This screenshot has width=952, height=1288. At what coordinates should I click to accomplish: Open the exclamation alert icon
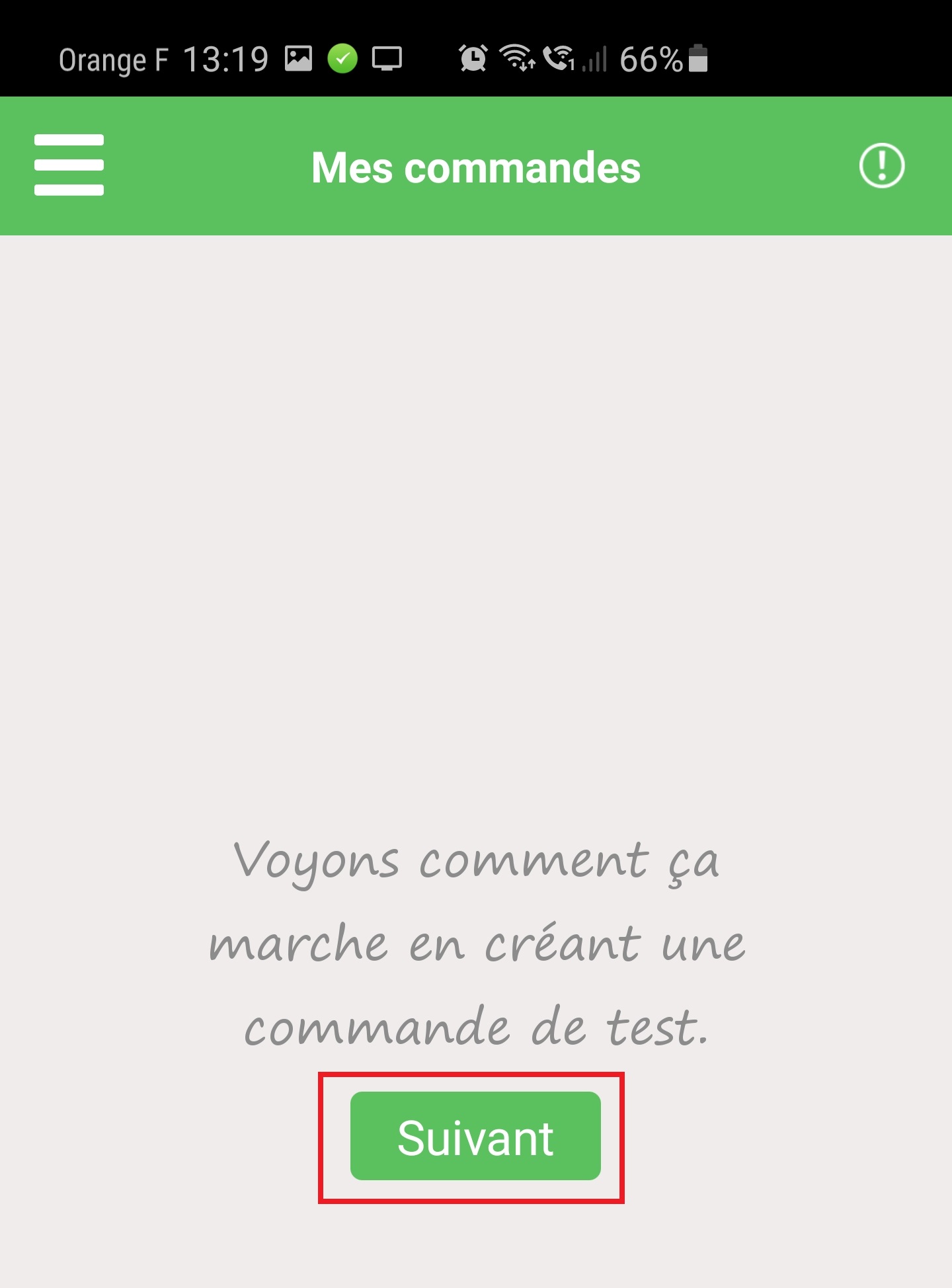tap(881, 166)
